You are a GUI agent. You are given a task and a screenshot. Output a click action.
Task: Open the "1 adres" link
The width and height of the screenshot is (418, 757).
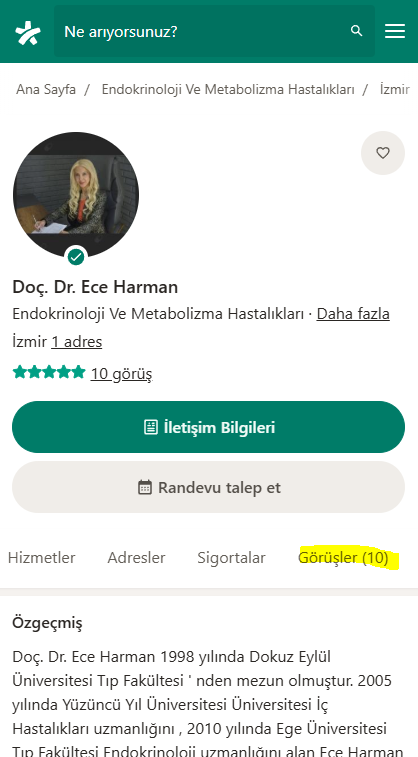point(77,342)
